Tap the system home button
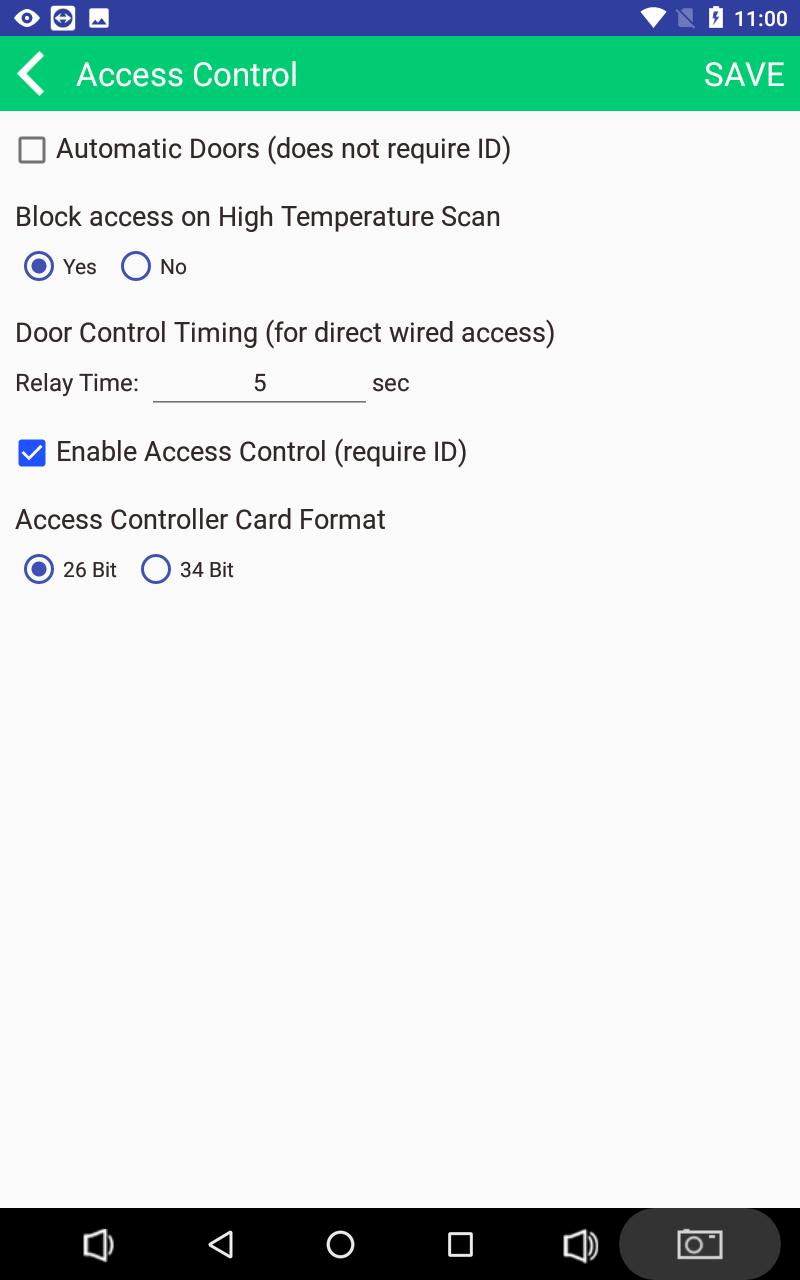Screen dimensions: 800x1280 pyautogui.click(x=340, y=1244)
